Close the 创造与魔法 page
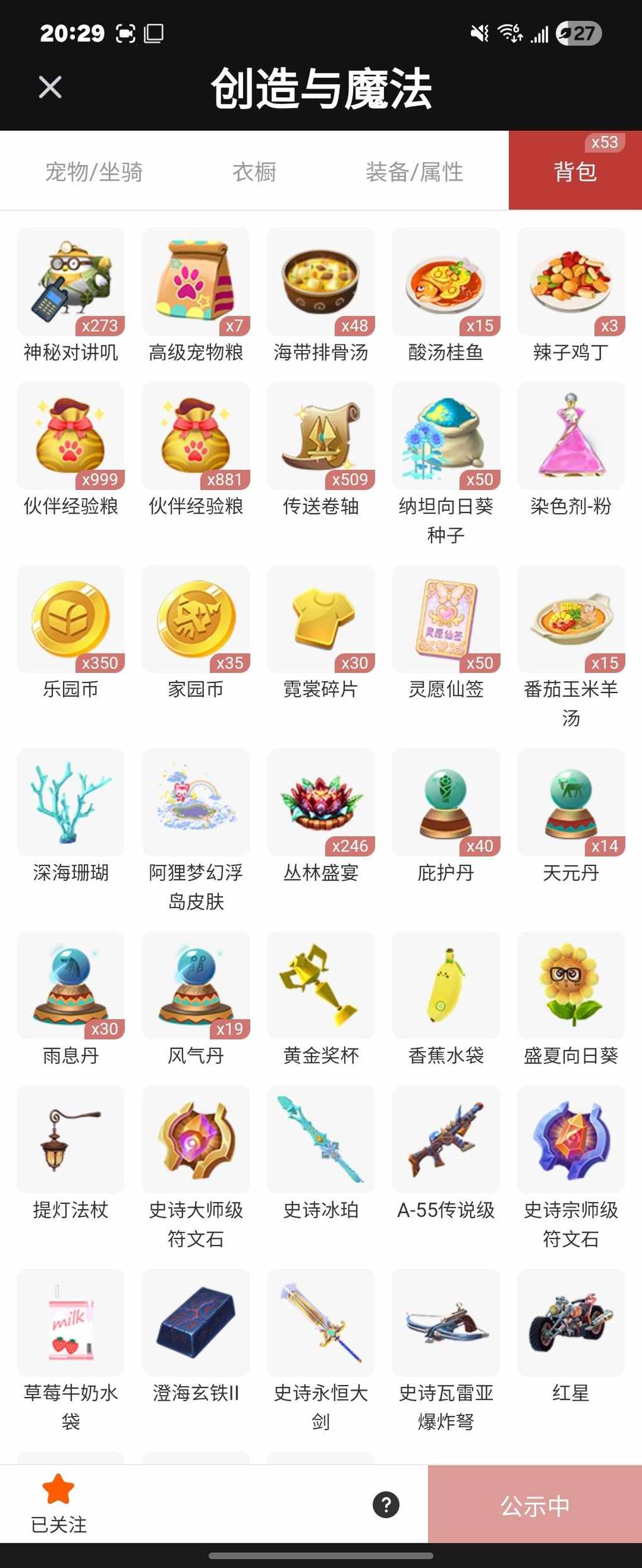Viewport: 642px width, 1568px height. point(50,87)
